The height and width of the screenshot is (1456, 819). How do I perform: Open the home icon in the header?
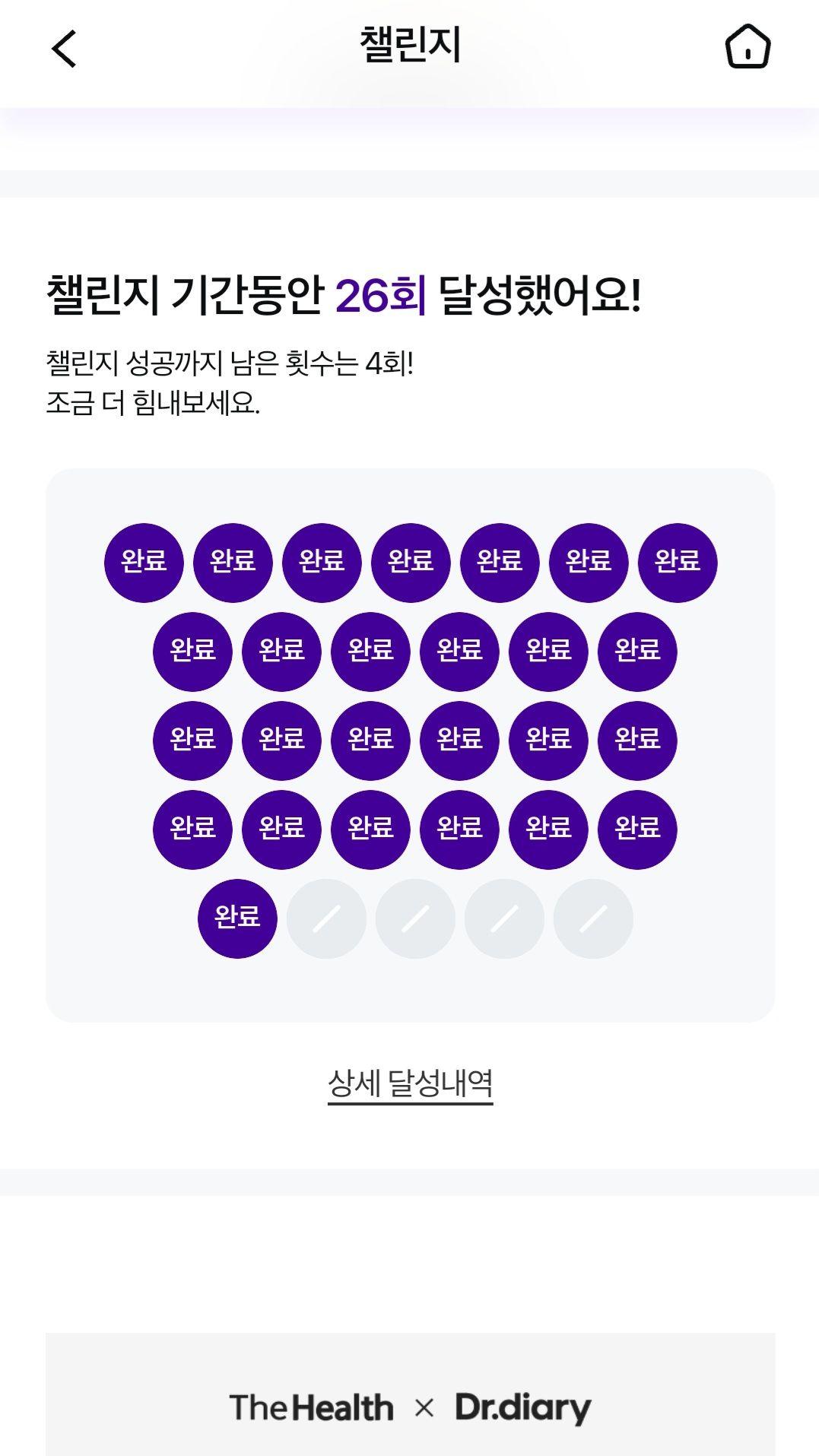click(748, 47)
